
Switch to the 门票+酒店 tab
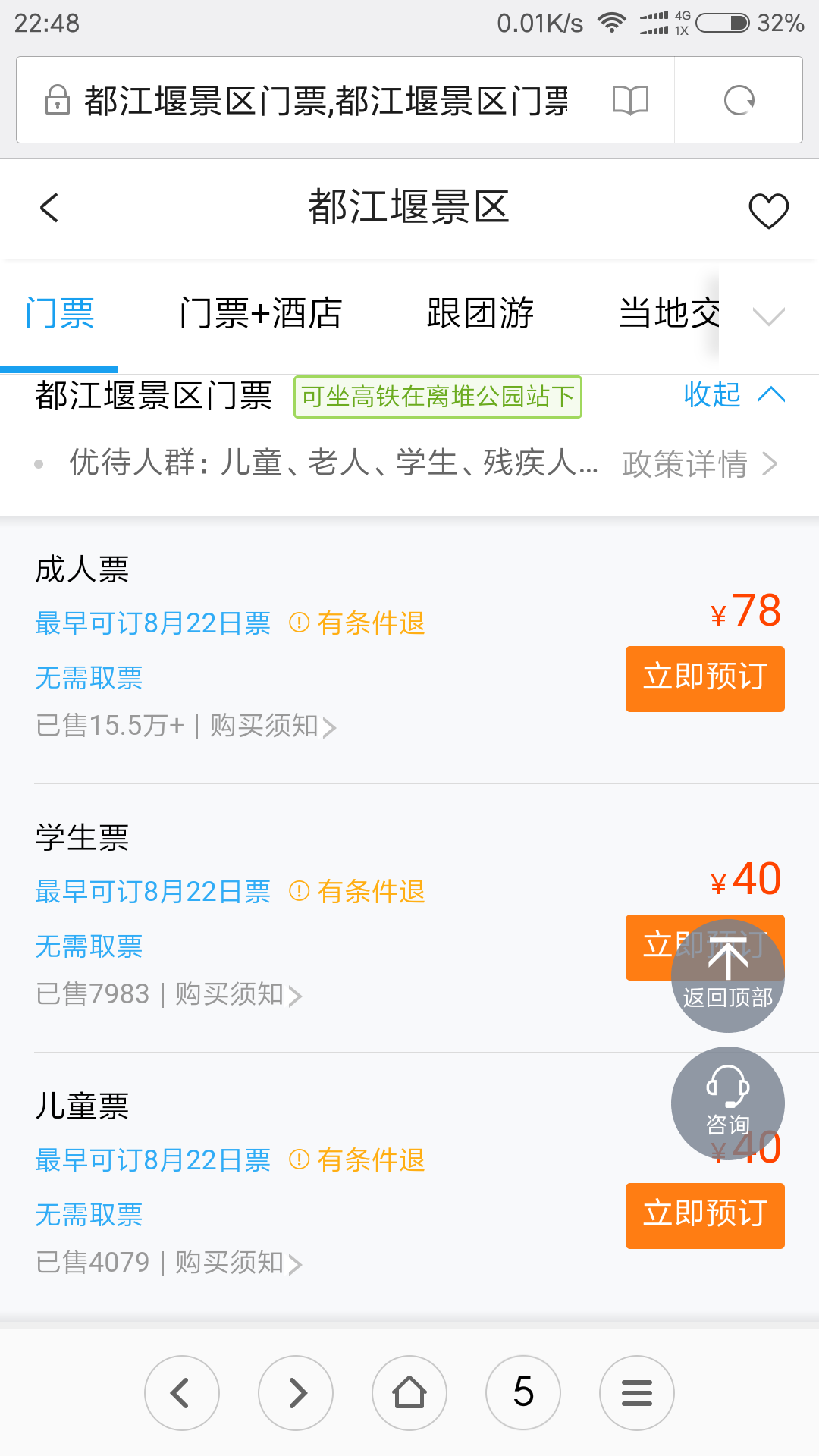[x=260, y=313]
